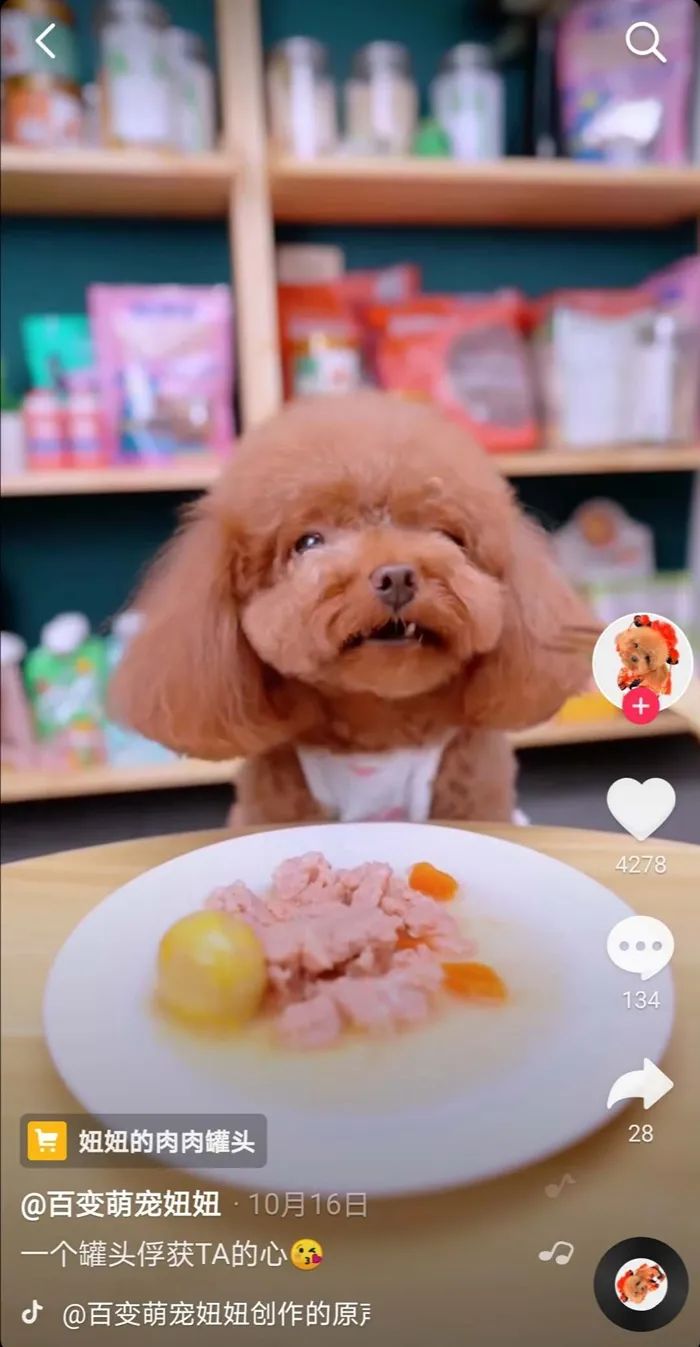Open the @百变萌宠妞妞 username

[x=121, y=1204]
